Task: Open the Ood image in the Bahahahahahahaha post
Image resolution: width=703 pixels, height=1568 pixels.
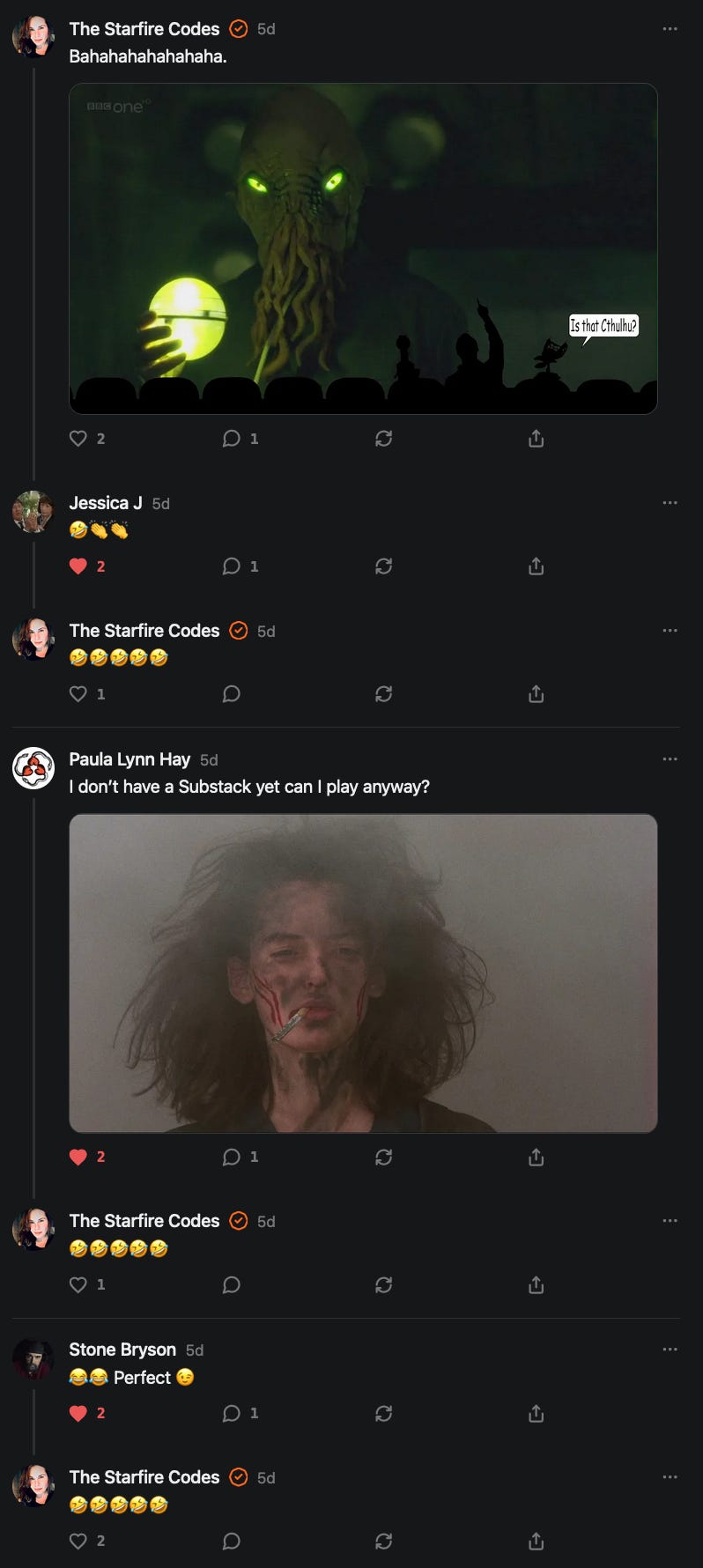Action: 363,248
